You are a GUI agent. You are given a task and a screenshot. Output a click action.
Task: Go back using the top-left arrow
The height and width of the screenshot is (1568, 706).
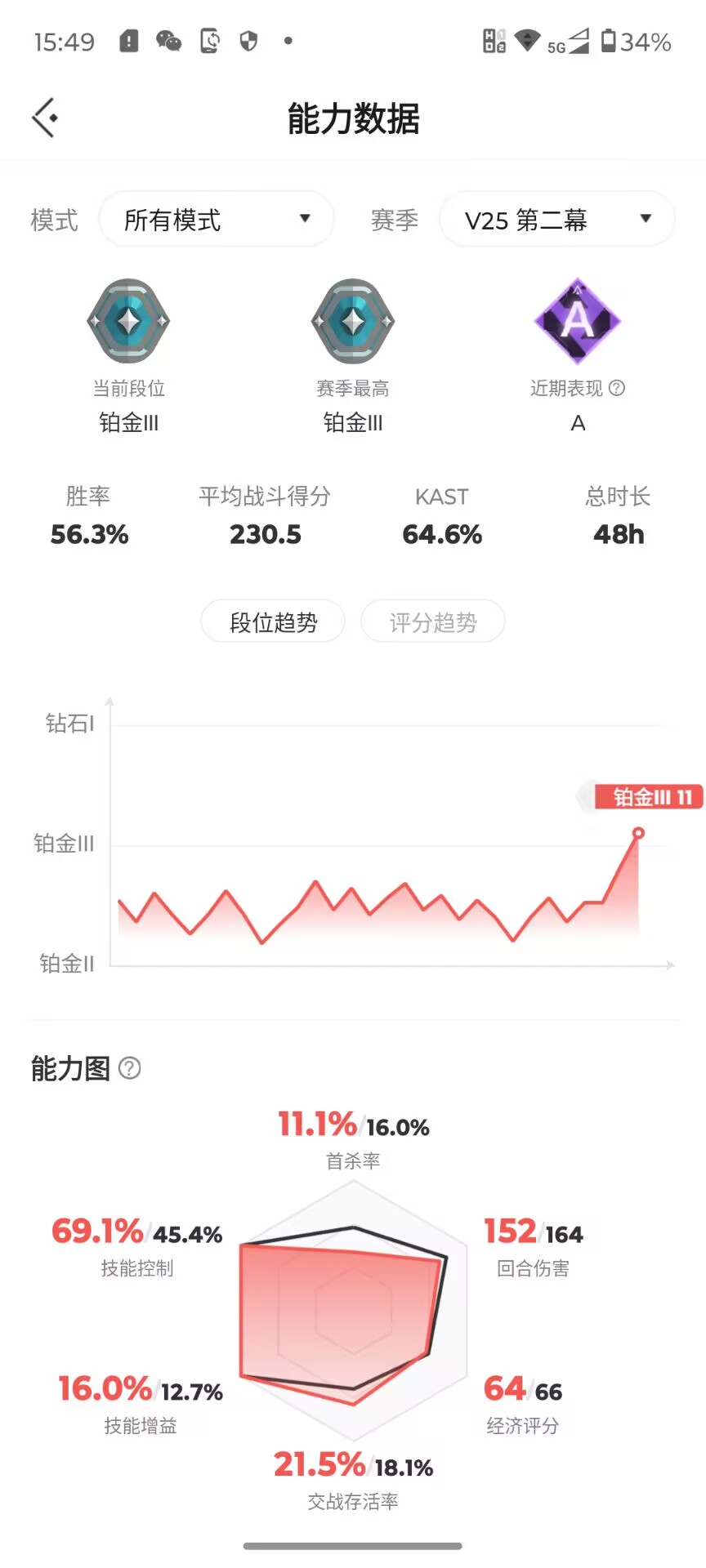pyautogui.click(x=45, y=118)
